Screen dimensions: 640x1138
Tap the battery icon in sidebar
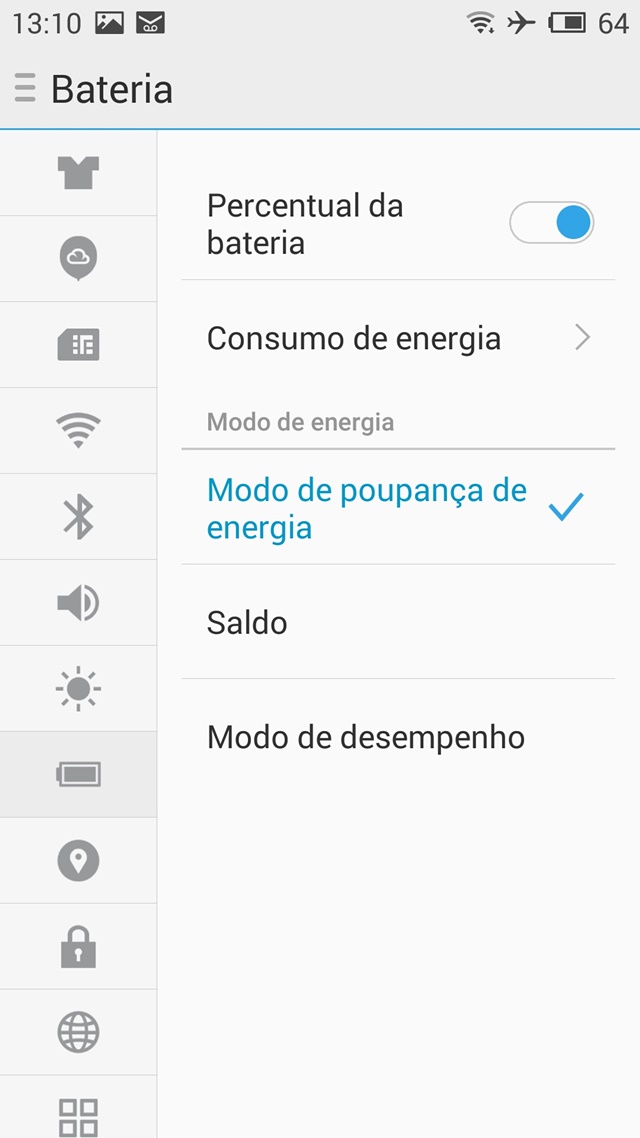point(78,774)
